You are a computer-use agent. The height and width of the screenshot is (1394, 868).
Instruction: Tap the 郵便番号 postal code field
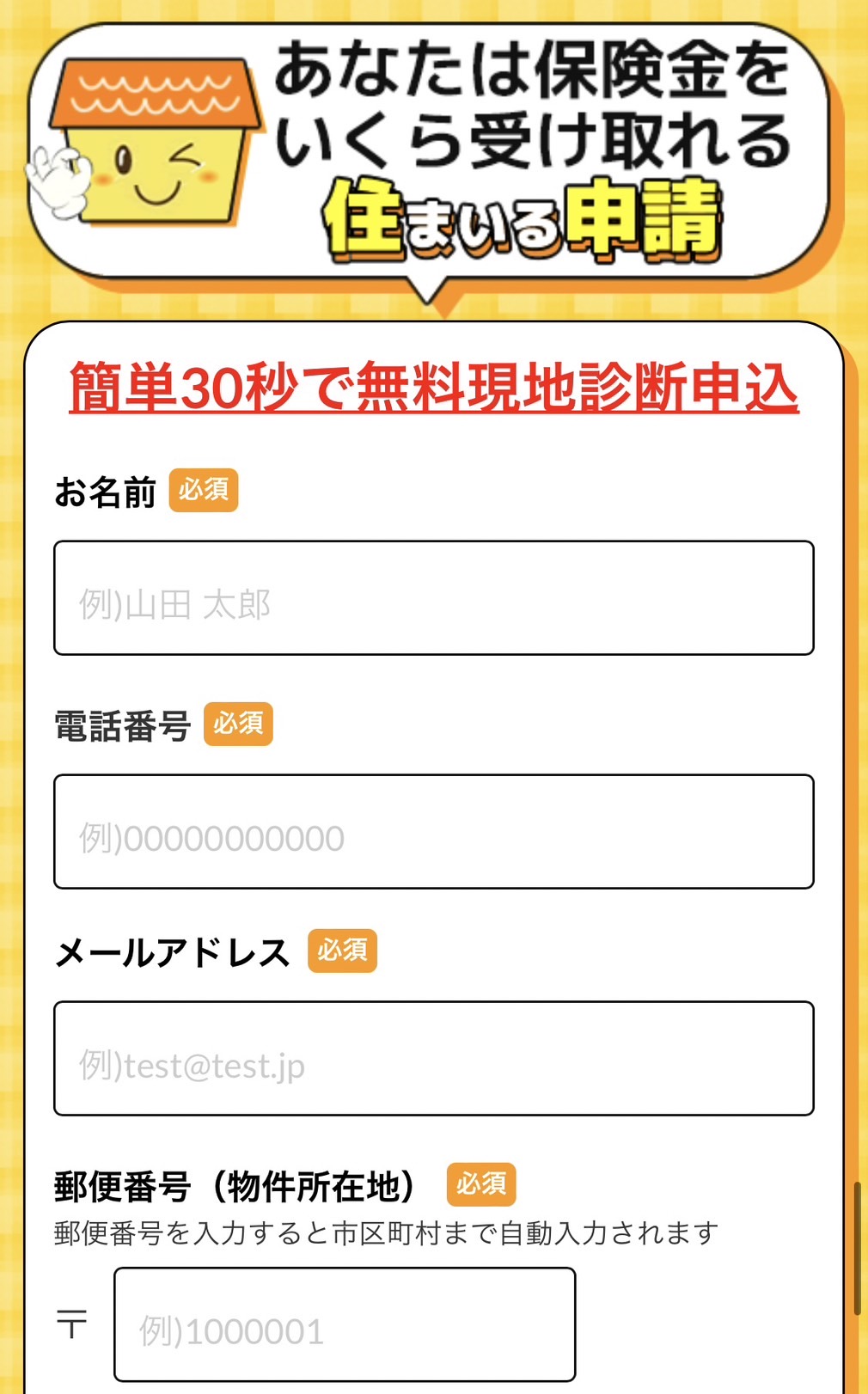point(345,1324)
